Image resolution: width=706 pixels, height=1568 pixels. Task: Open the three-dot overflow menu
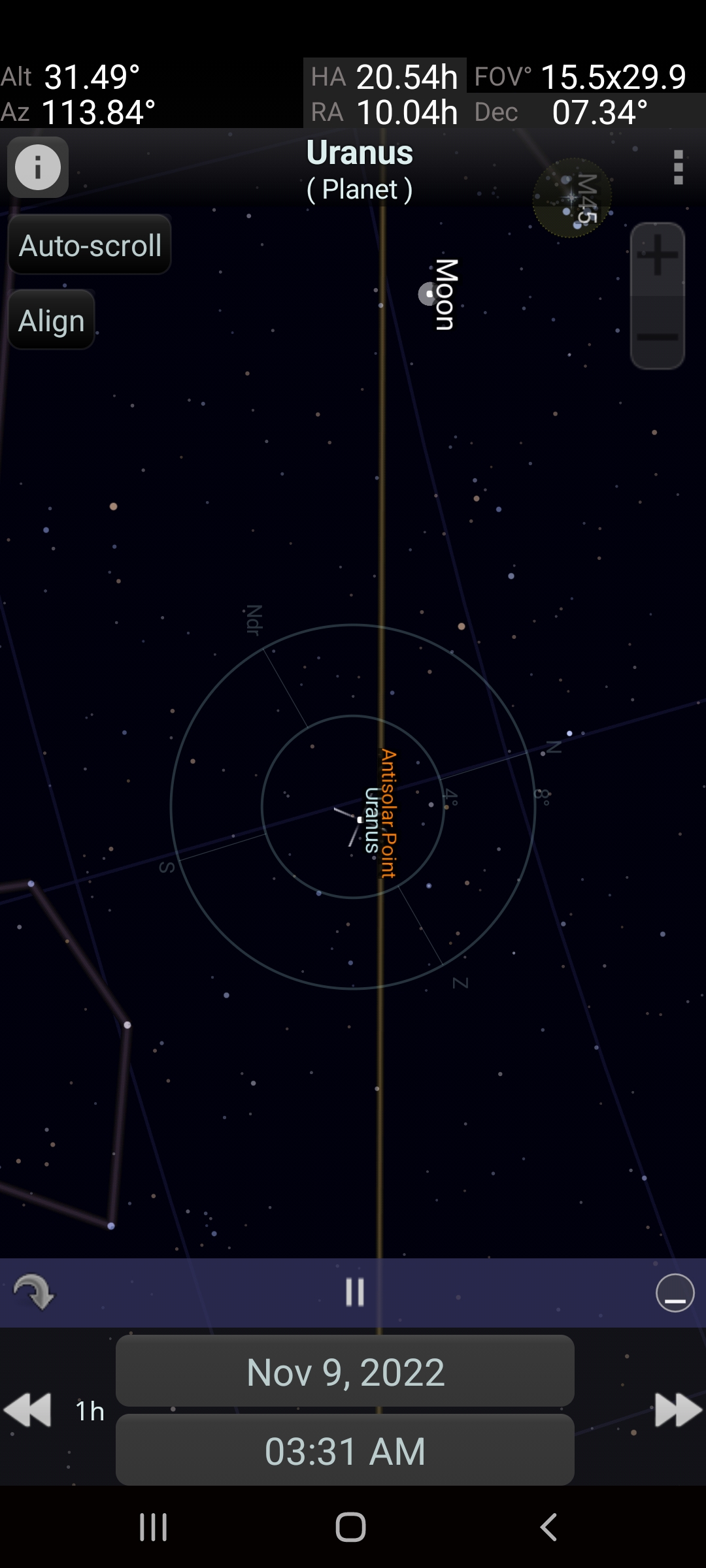pos(678,168)
